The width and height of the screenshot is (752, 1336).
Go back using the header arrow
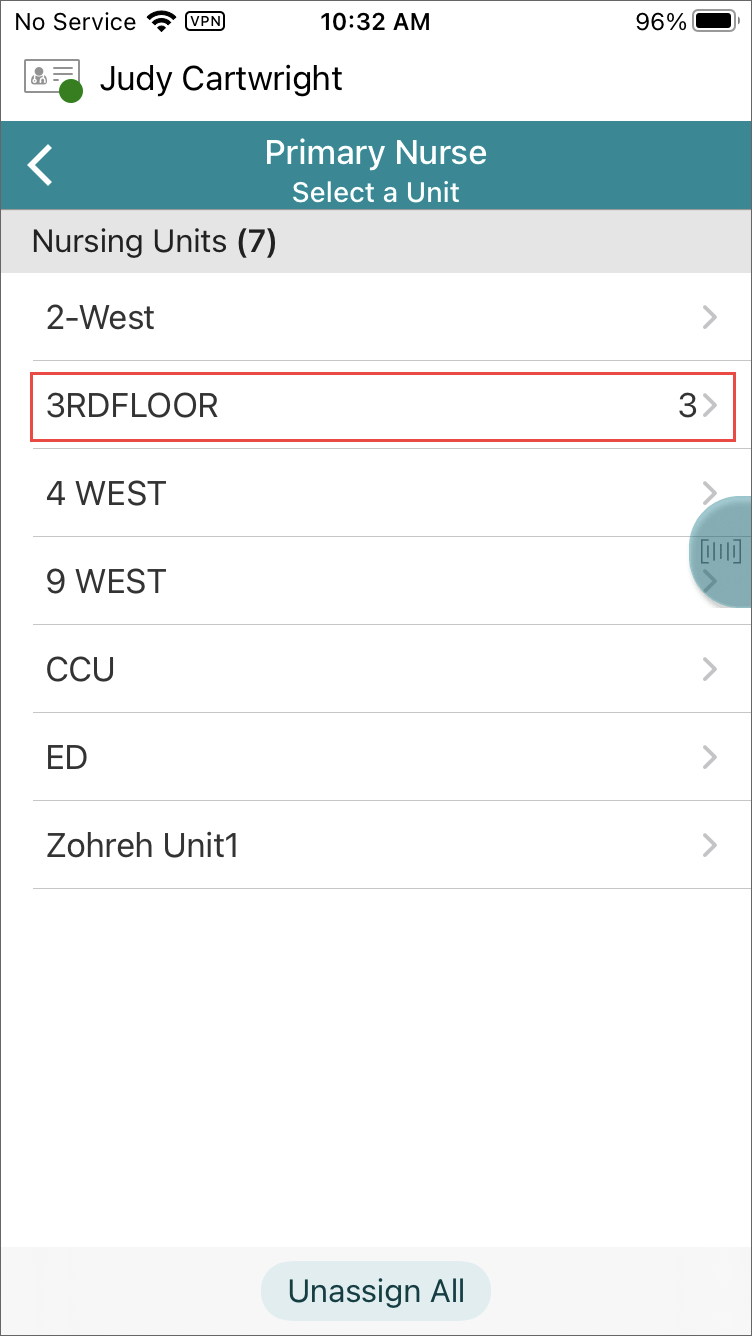40,165
